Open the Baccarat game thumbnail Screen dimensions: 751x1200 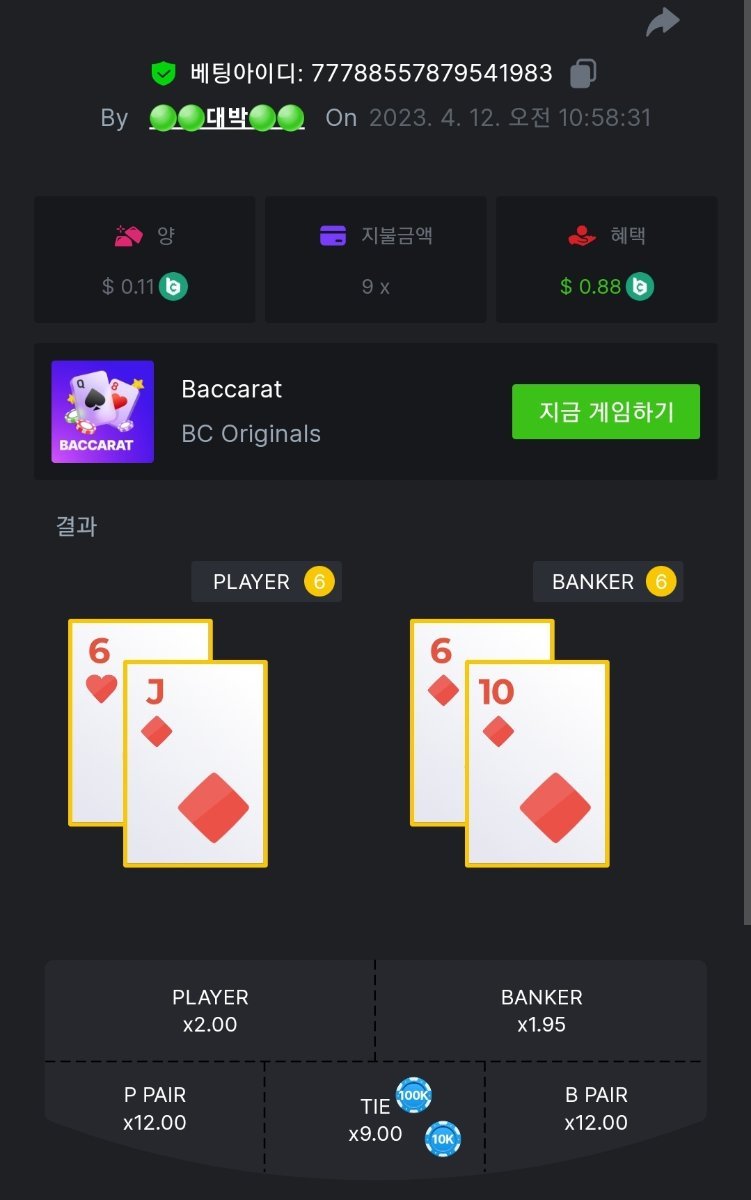(103, 412)
